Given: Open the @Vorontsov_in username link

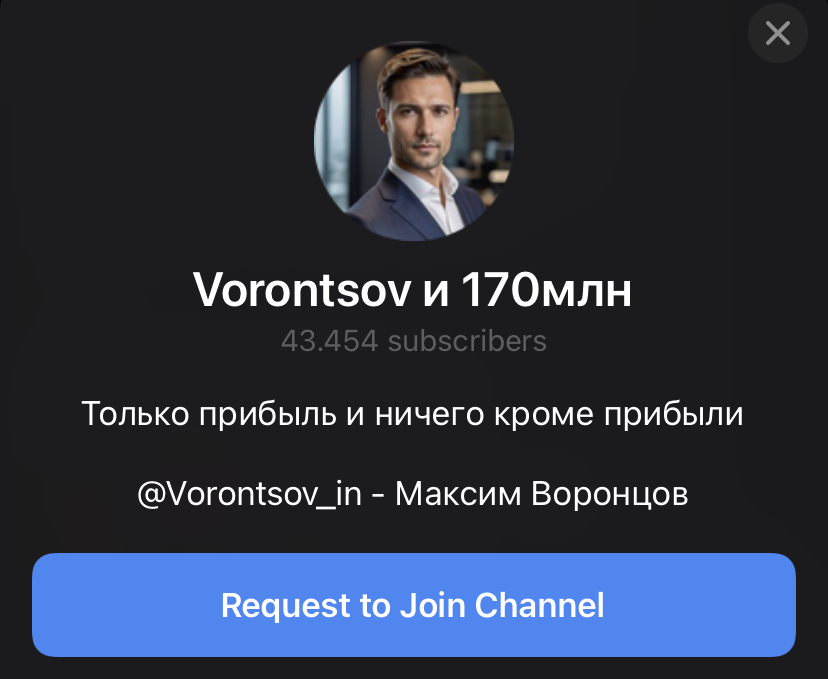Looking at the screenshot, I should (249, 495).
